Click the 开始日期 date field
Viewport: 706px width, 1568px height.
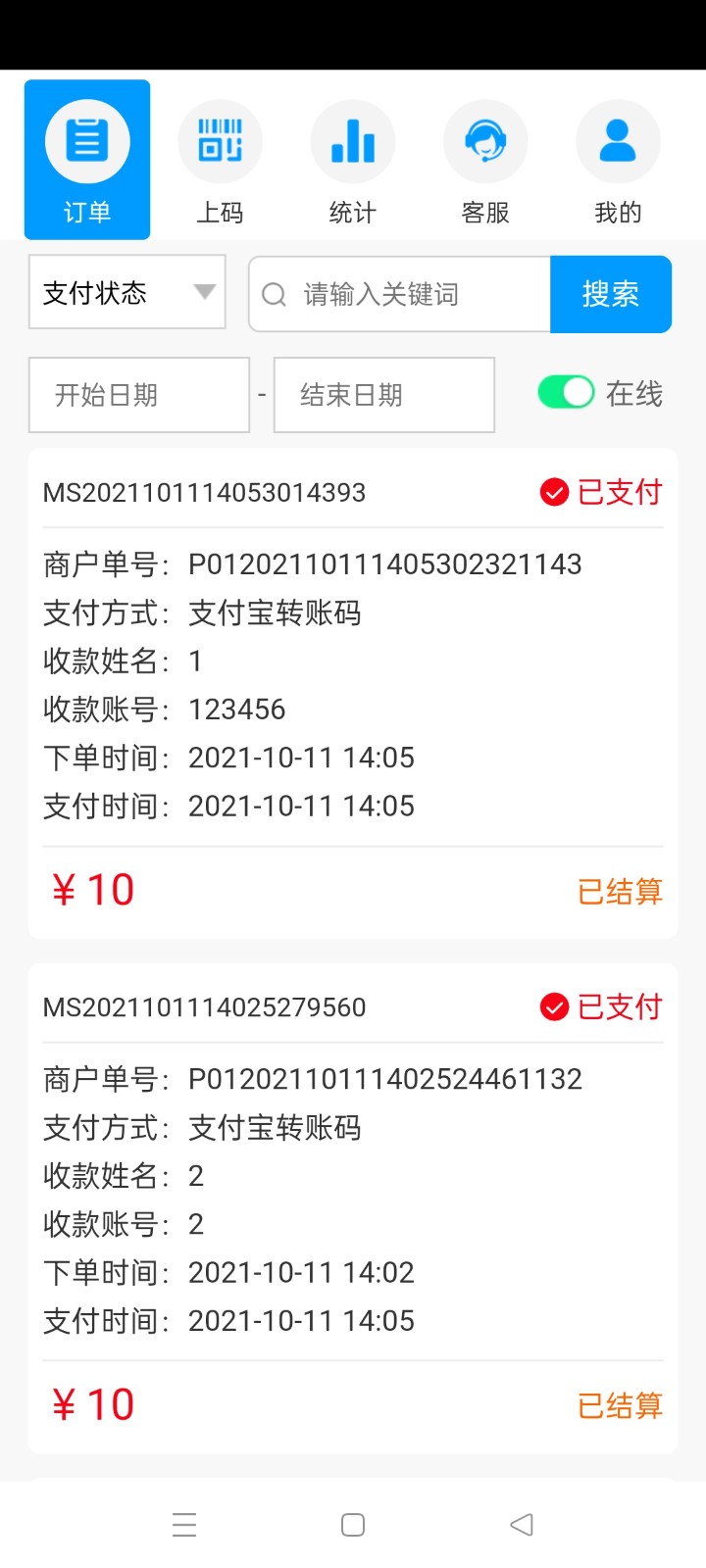(x=138, y=395)
